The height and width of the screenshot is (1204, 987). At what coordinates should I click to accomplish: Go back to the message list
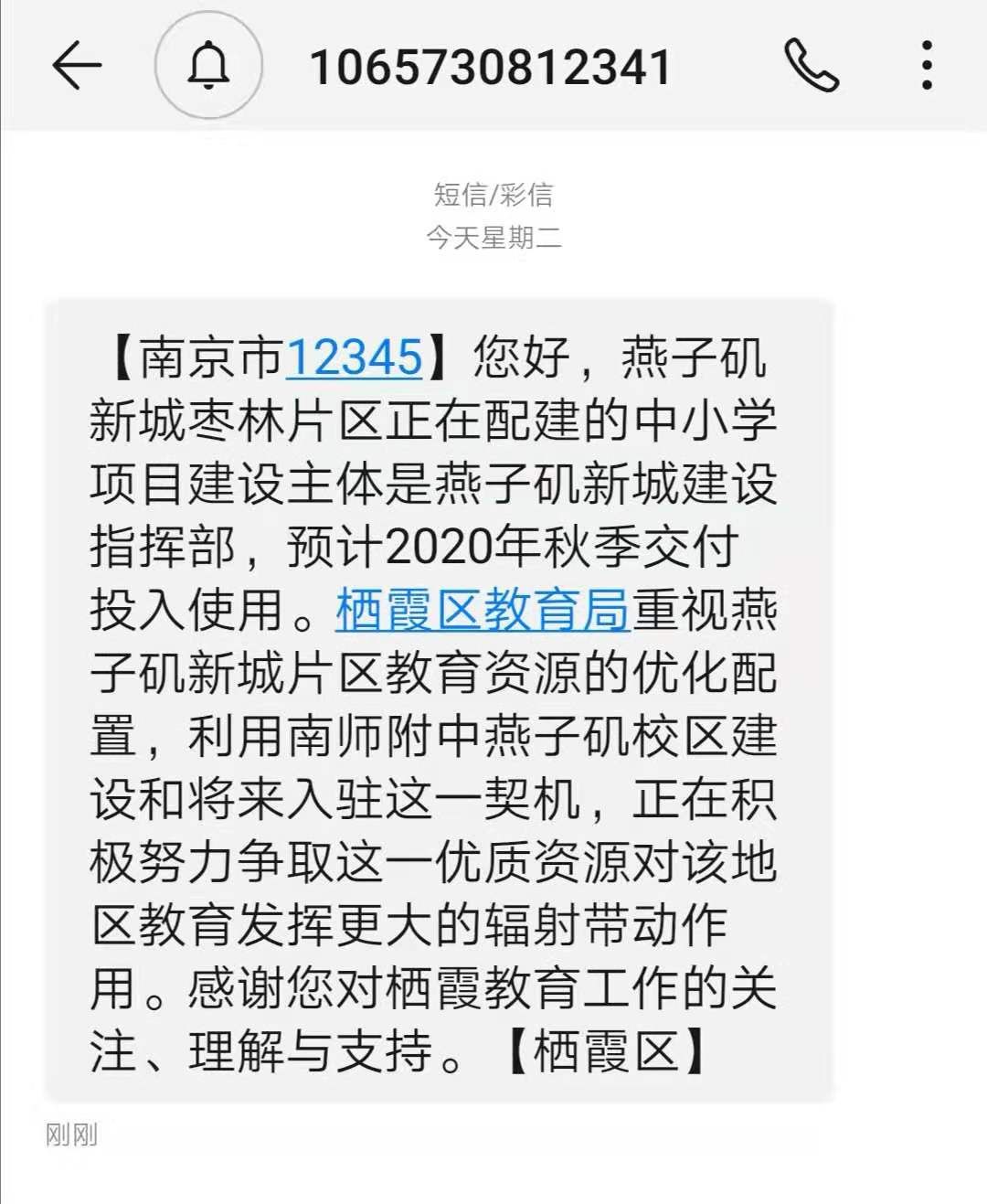[x=77, y=66]
